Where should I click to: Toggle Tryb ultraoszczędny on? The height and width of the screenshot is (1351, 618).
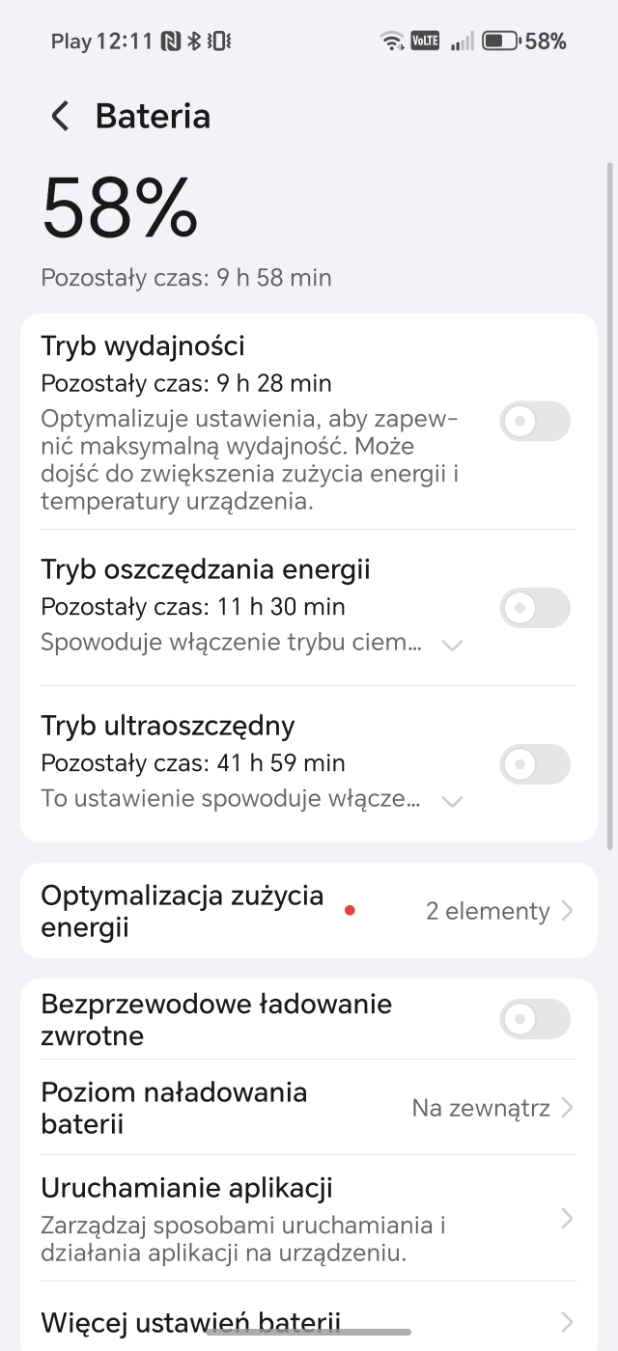point(534,764)
